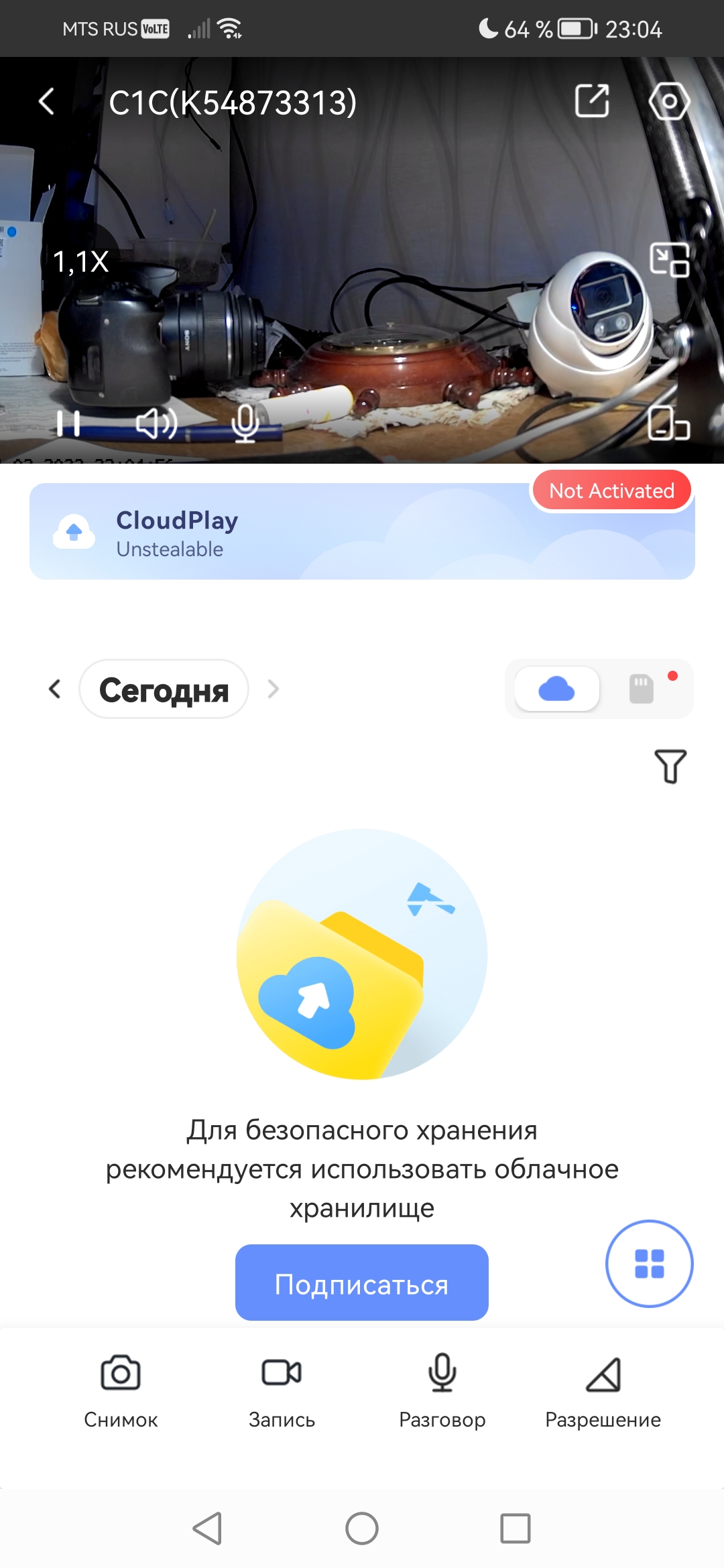Enter picture-in-picture mode
This screenshot has width=724, height=1568.
[x=669, y=260]
